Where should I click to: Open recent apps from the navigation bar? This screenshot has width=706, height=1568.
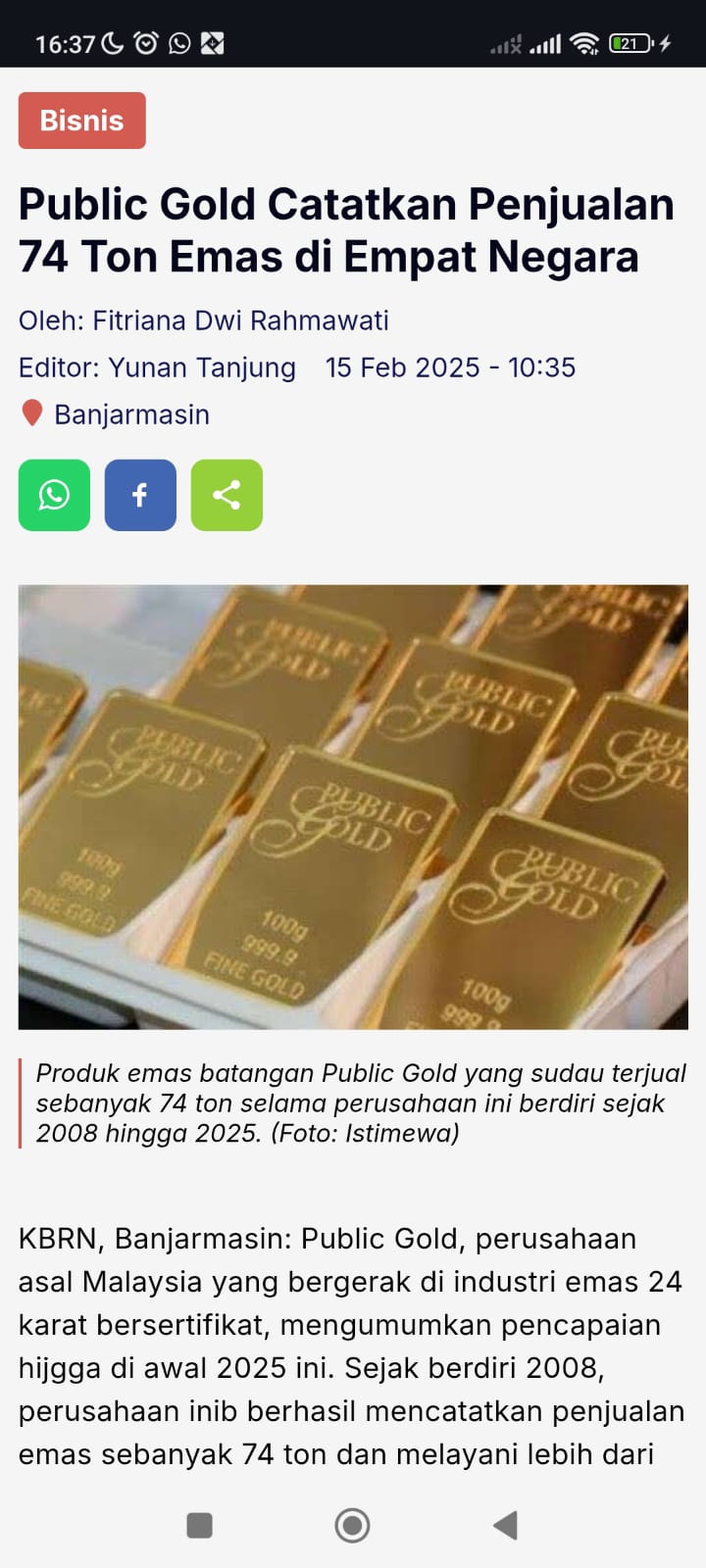point(199,1525)
